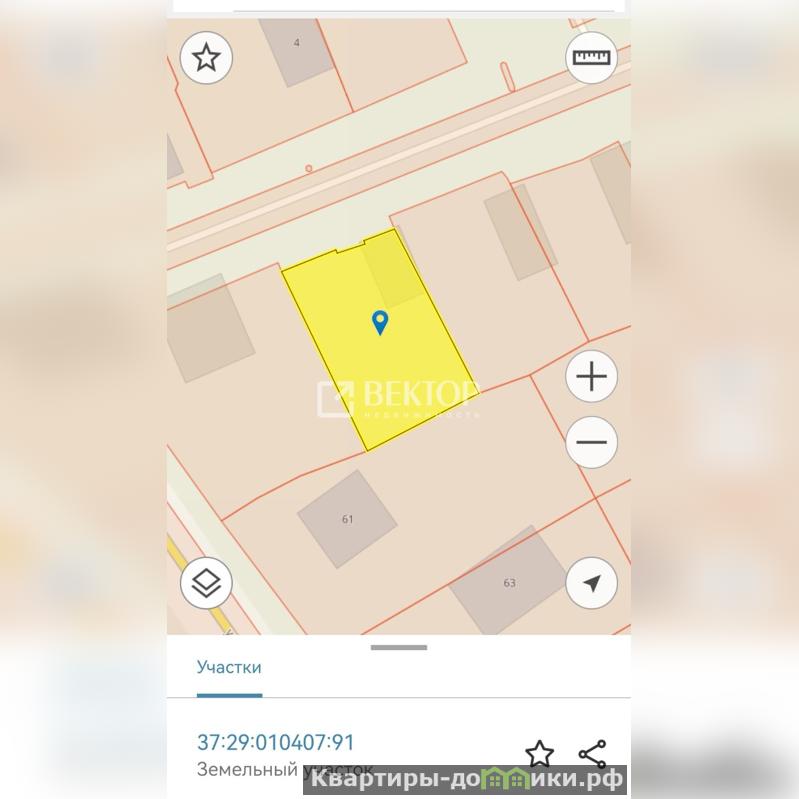Viewport: 799px width, 799px height.
Task: Share the parcel 37:29:010407:91
Action: (x=592, y=753)
